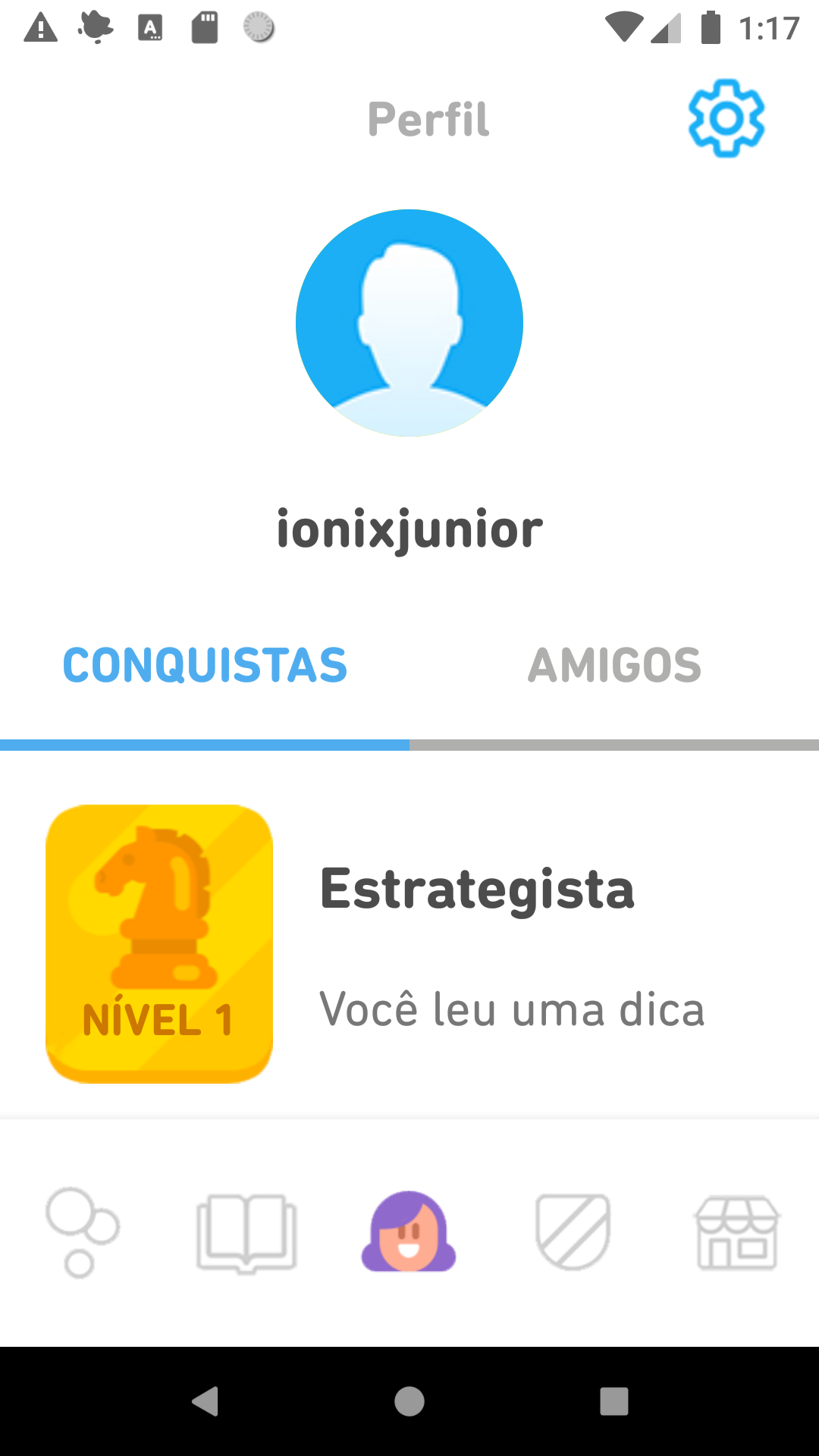The image size is (819, 1456).
Task: Open the Estrategista achievement
Action: pyautogui.click(x=409, y=944)
